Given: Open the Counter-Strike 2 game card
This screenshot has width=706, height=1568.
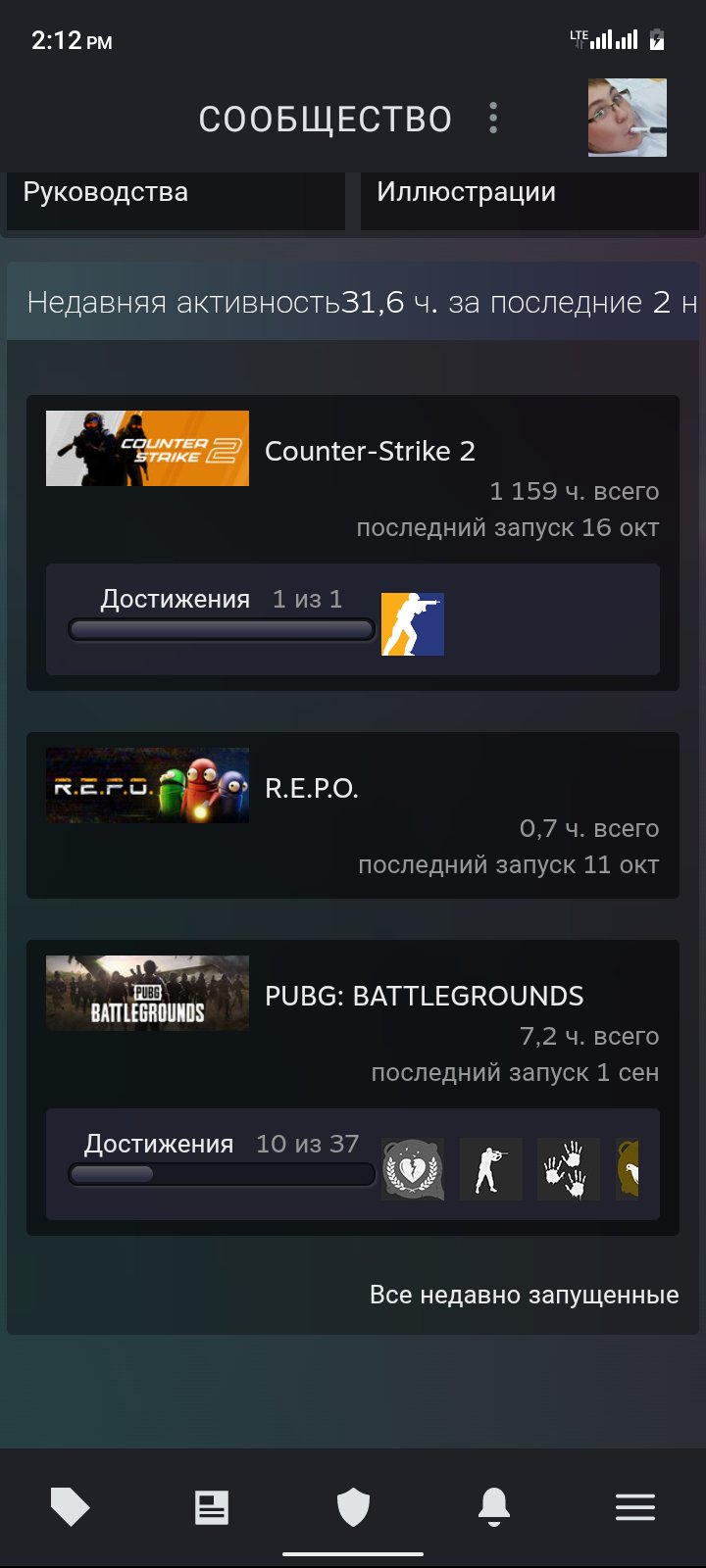Looking at the screenshot, I should [370, 452].
